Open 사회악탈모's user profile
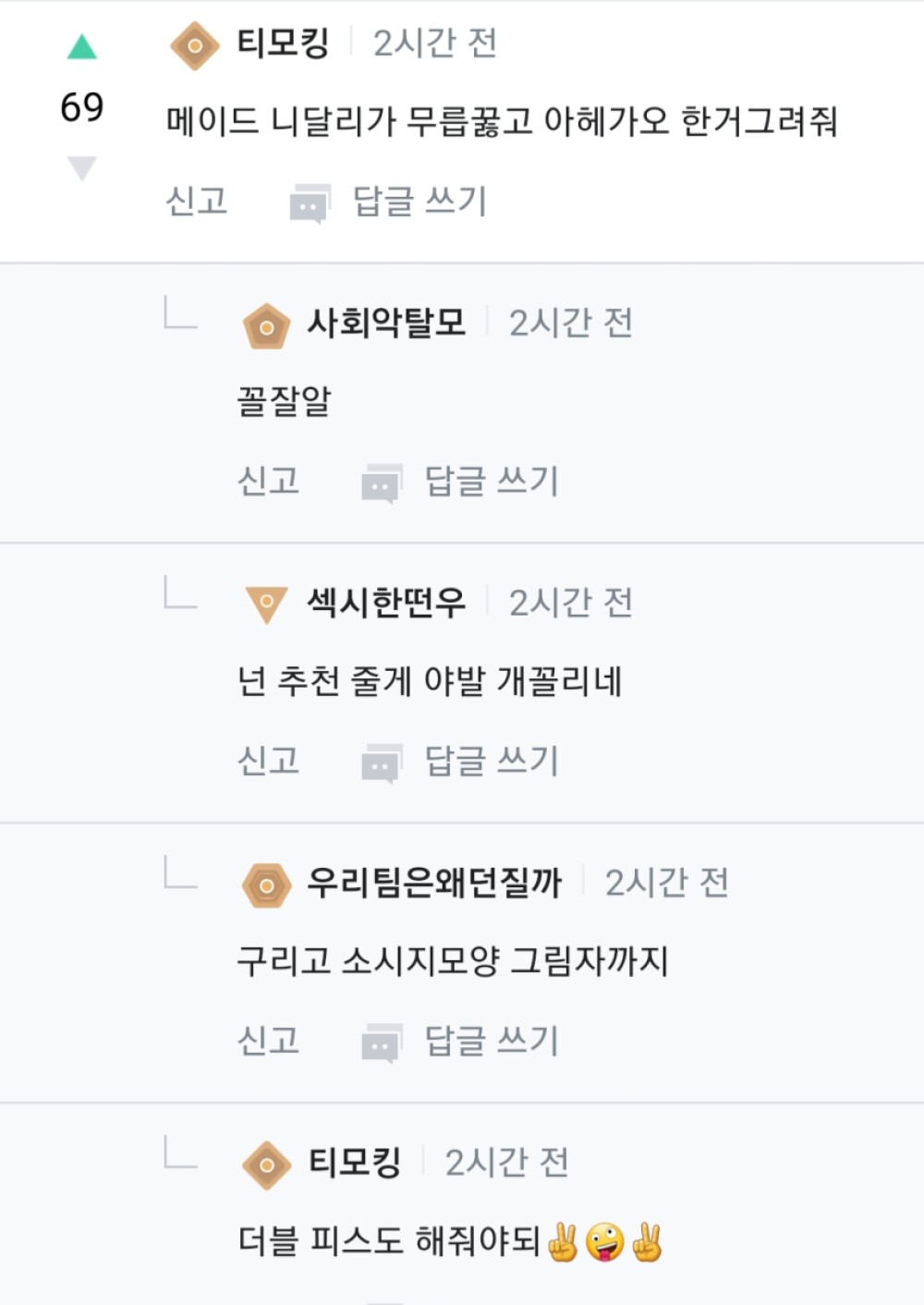The image size is (924, 1305). click(x=386, y=323)
